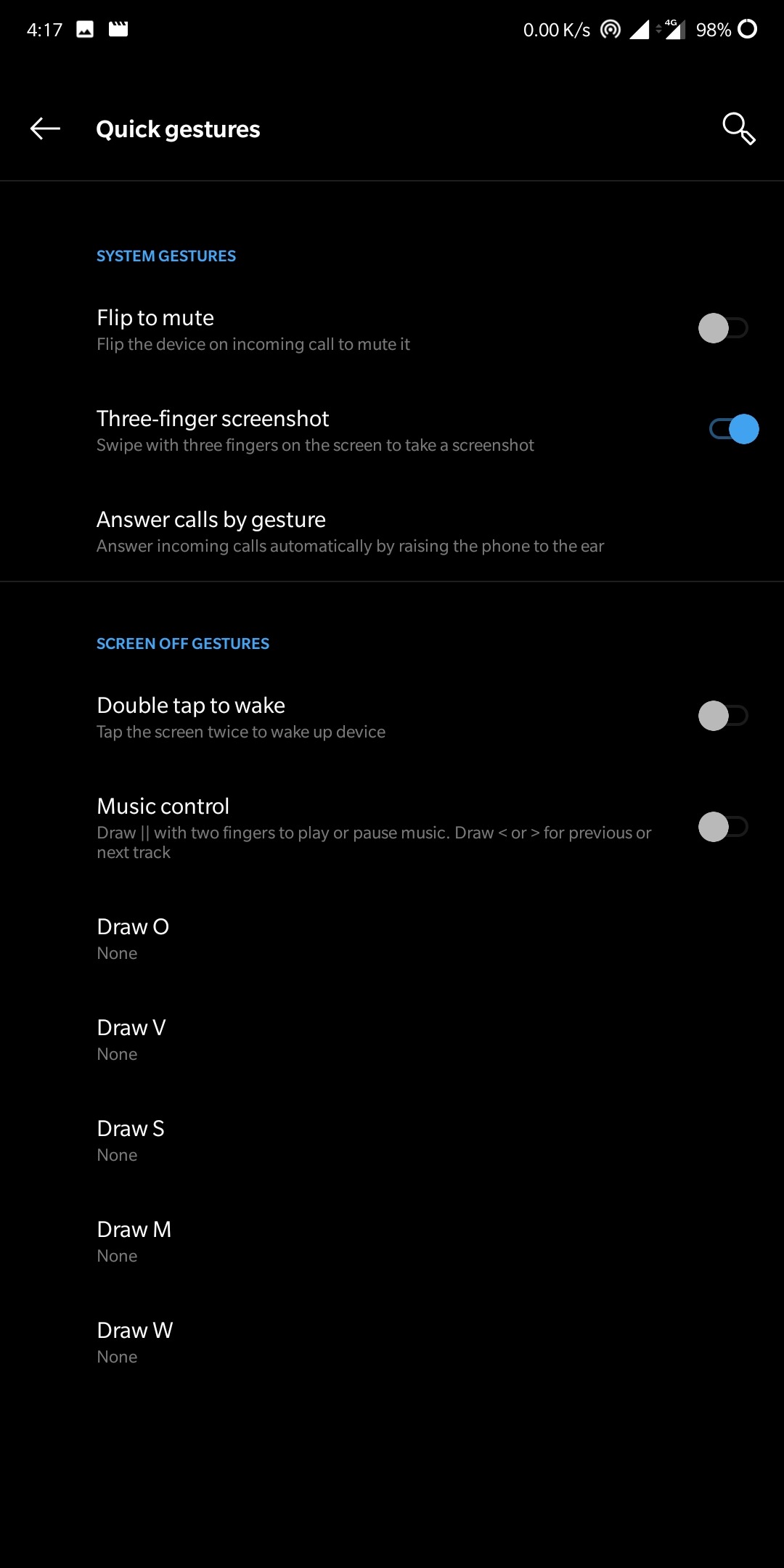Enable the Flip to mute toggle
This screenshot has height=1568, width=784.
point(723,328)
